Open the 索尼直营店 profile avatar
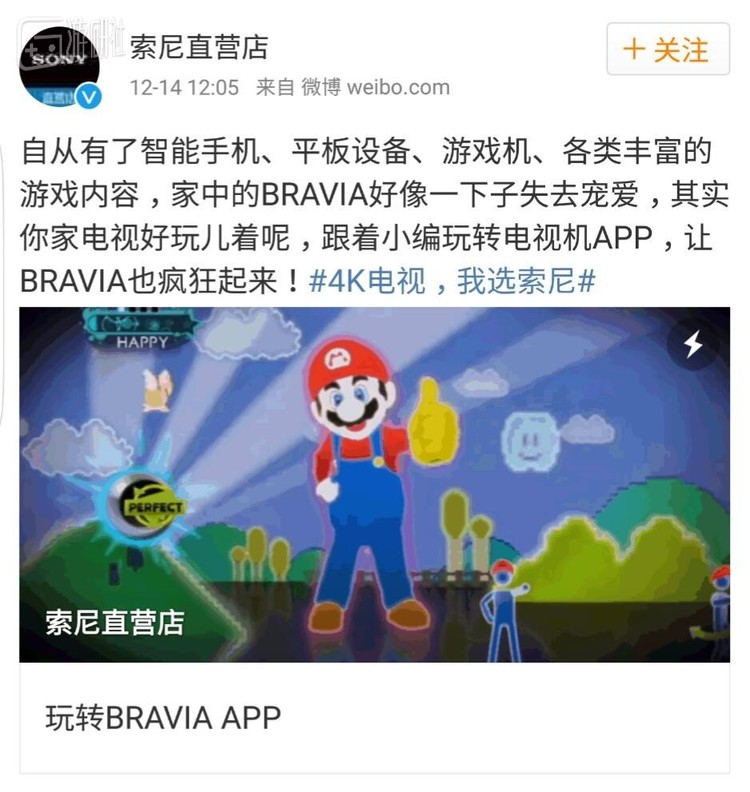 click(x=60, y=67)
